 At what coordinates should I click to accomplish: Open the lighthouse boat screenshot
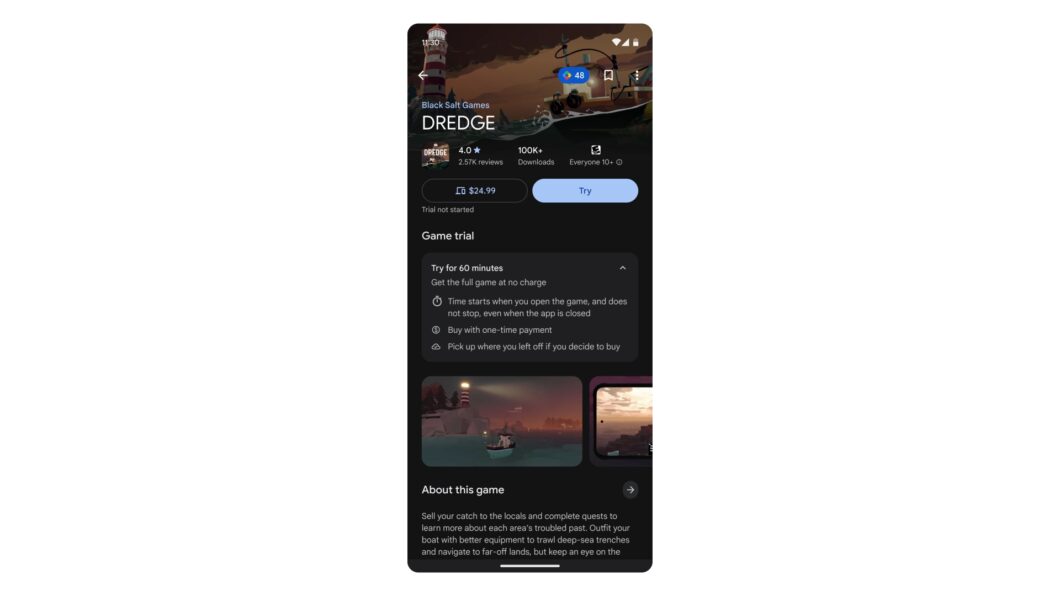501,421
